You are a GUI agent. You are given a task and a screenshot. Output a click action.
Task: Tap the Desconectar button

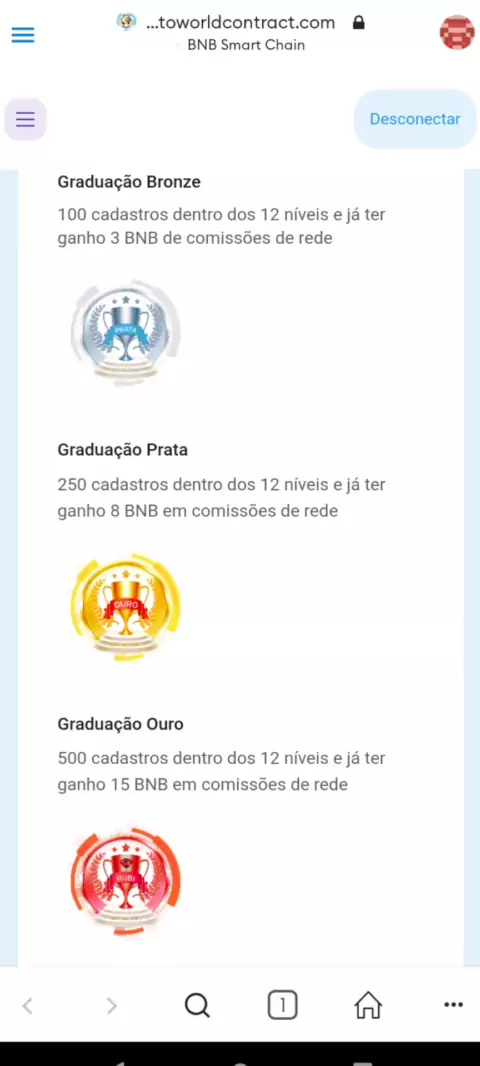[415, 119]
